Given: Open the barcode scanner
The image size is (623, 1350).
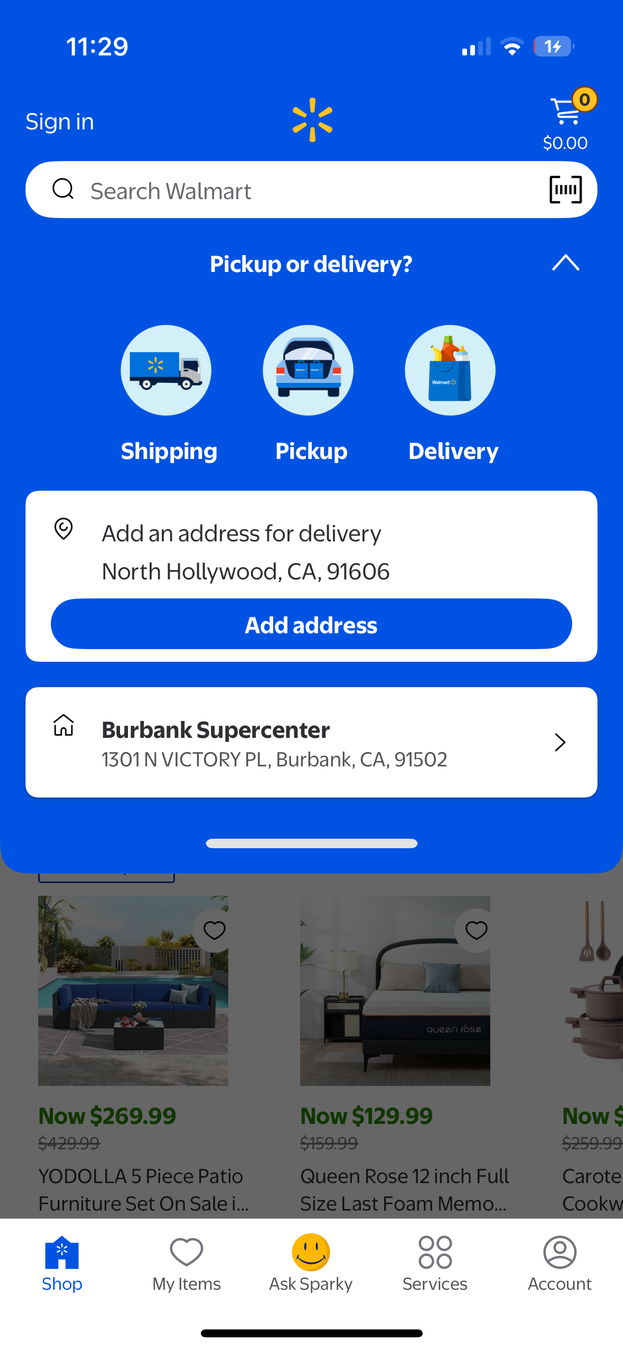Looking at the screenshot, I should click(x=565, y=190).
